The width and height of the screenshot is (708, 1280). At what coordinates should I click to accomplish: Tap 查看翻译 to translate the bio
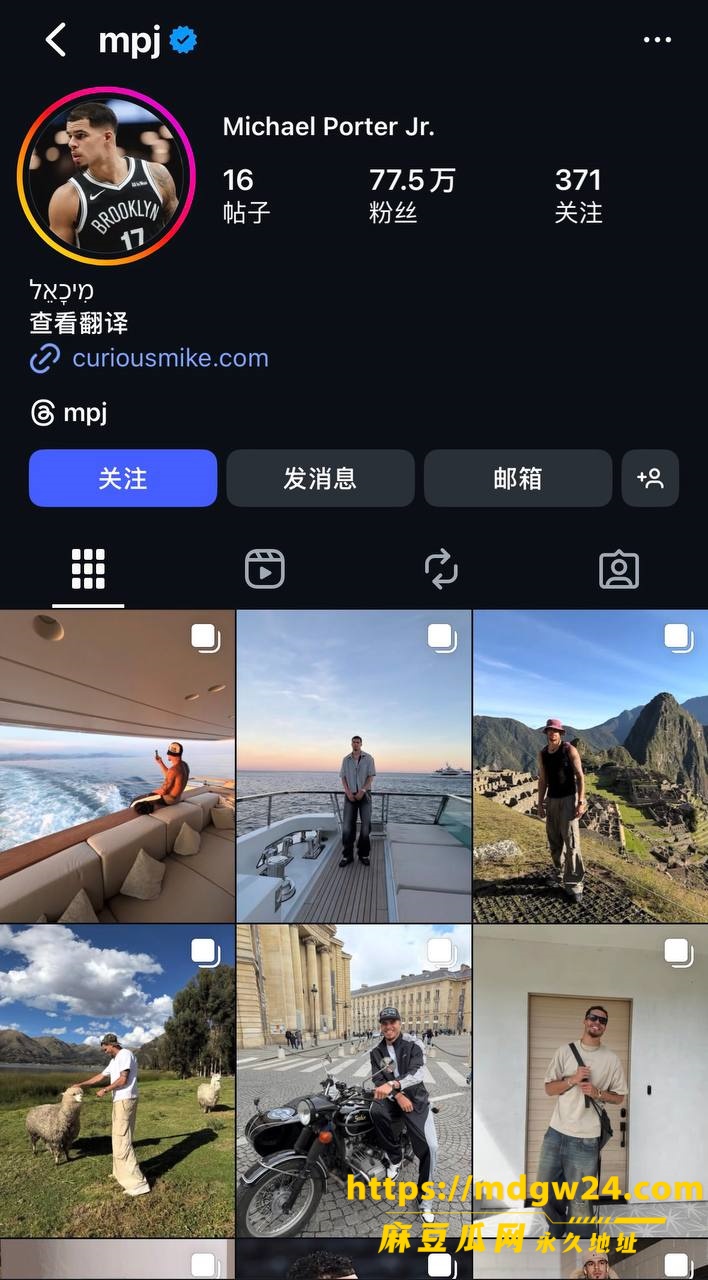click(x=79, y=323)
